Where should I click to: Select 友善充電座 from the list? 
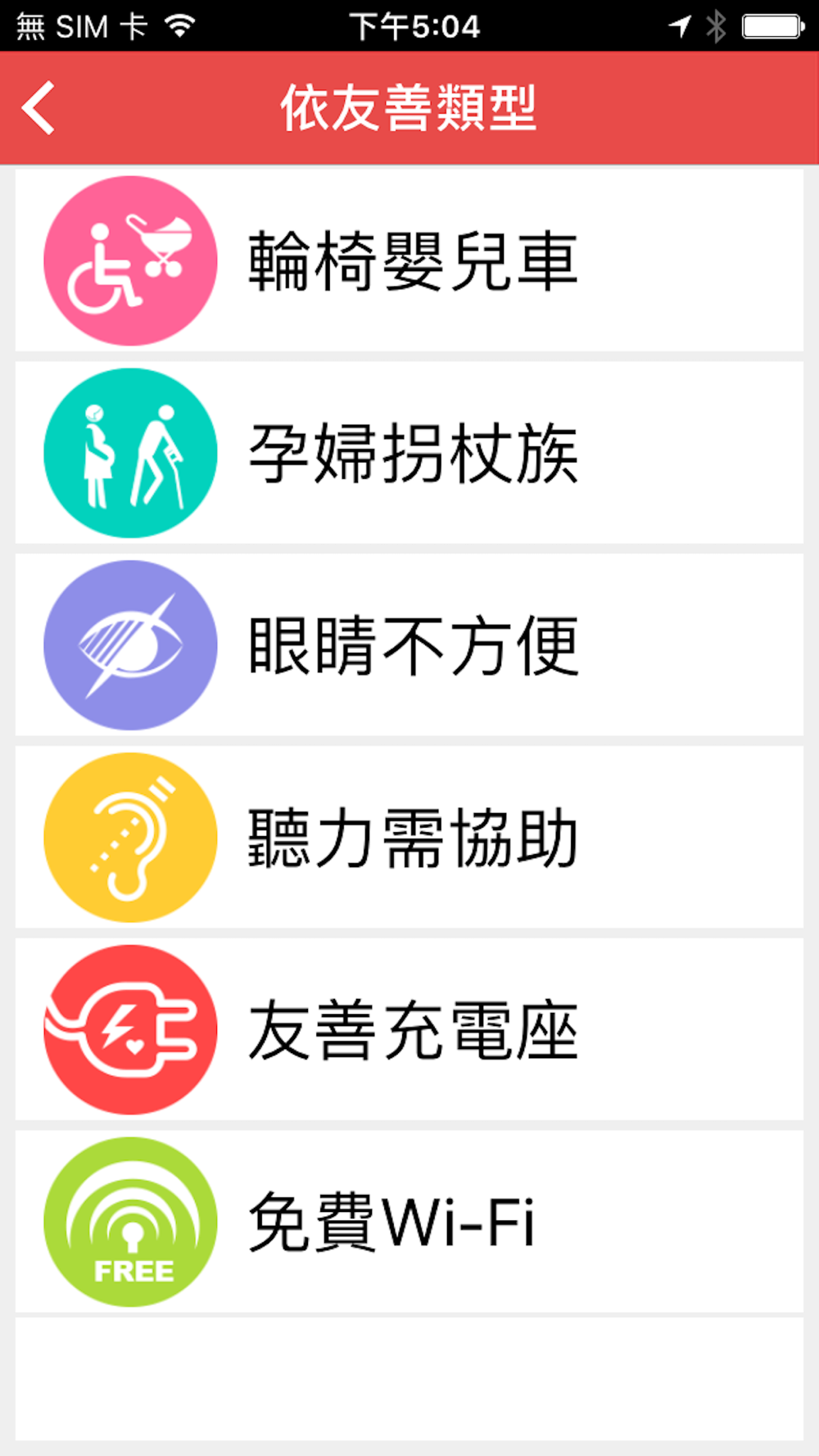pyautogui.click(x=409, y=1030)
